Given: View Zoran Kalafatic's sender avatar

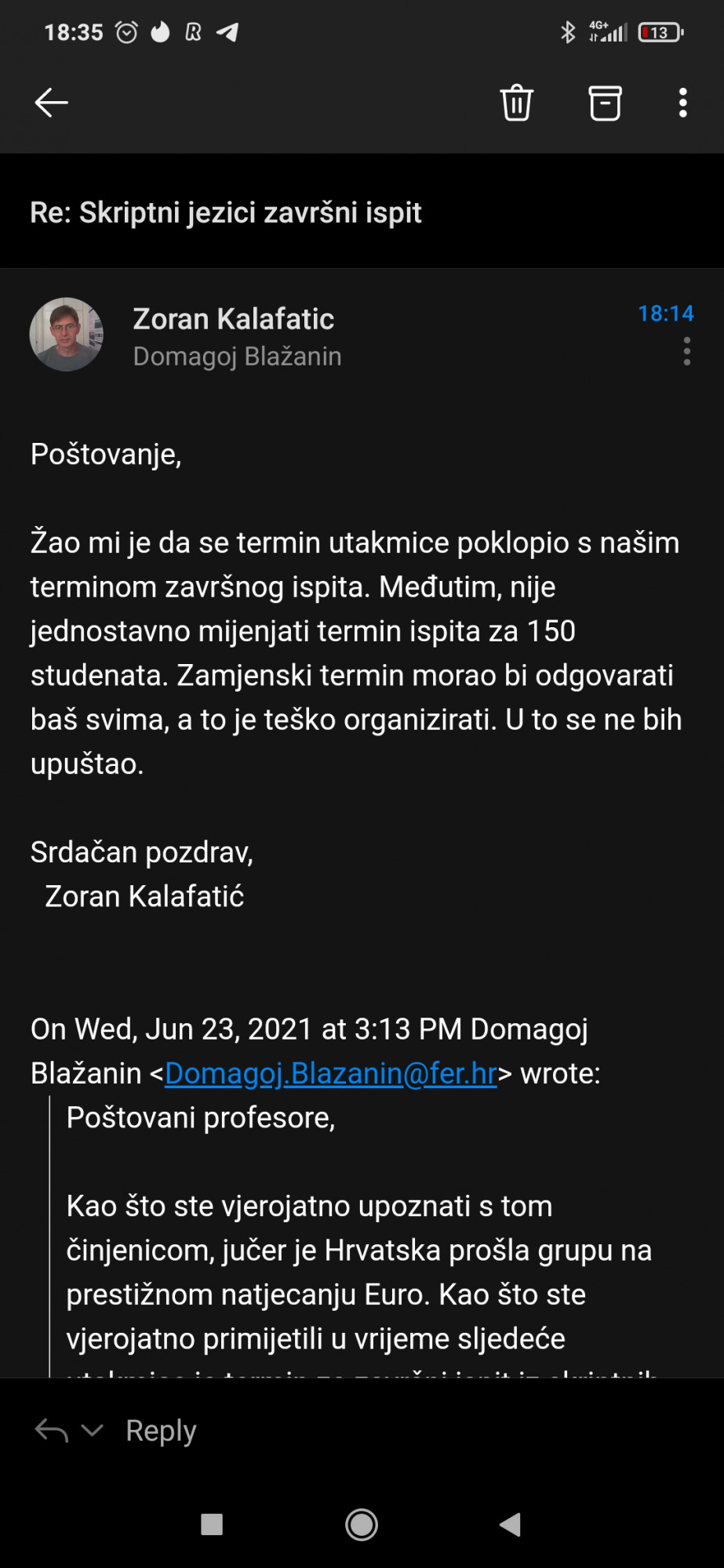Looking at the screenshot, I should point(67,334).
